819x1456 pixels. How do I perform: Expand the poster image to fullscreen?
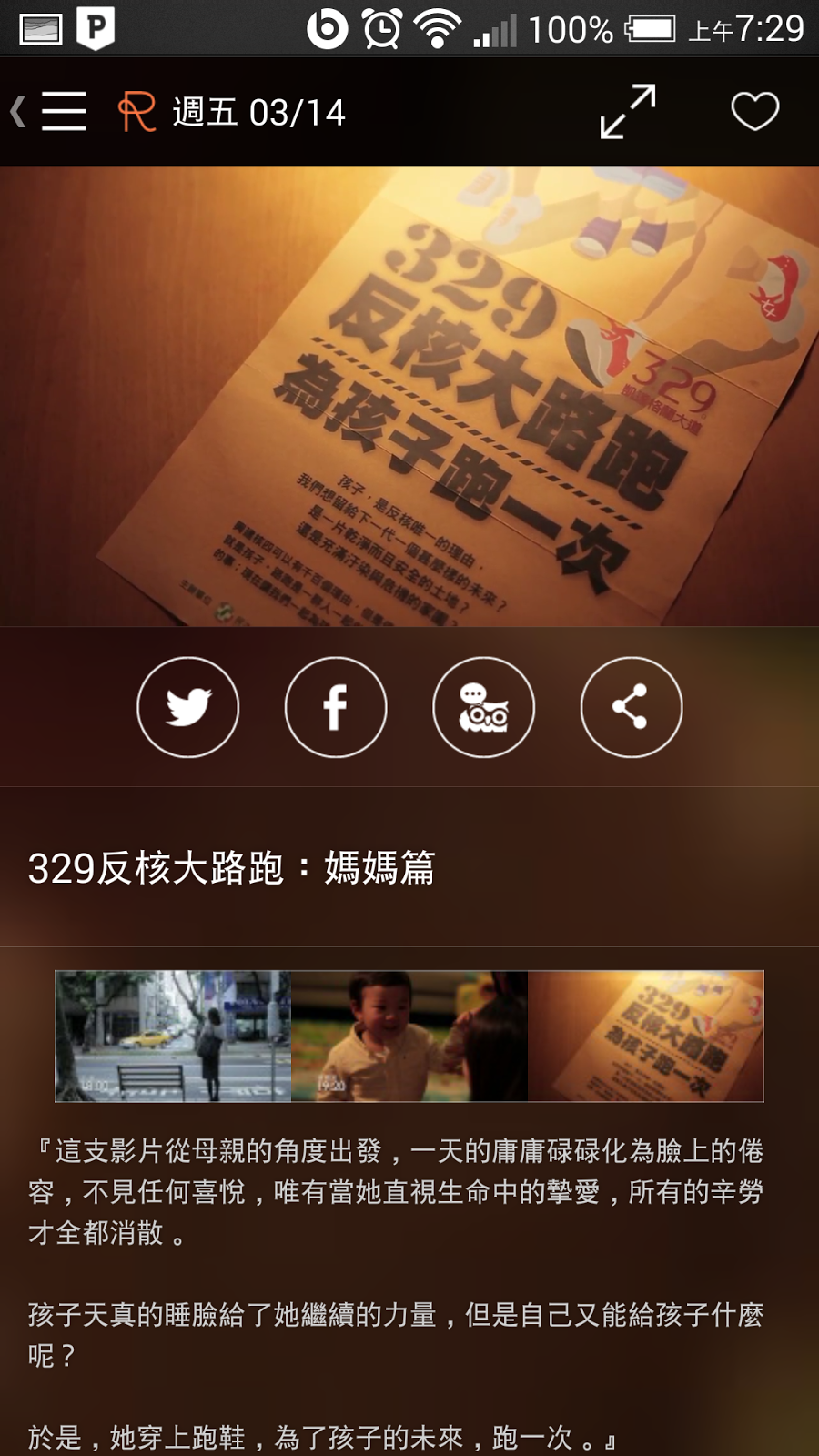tap(628, 112)
